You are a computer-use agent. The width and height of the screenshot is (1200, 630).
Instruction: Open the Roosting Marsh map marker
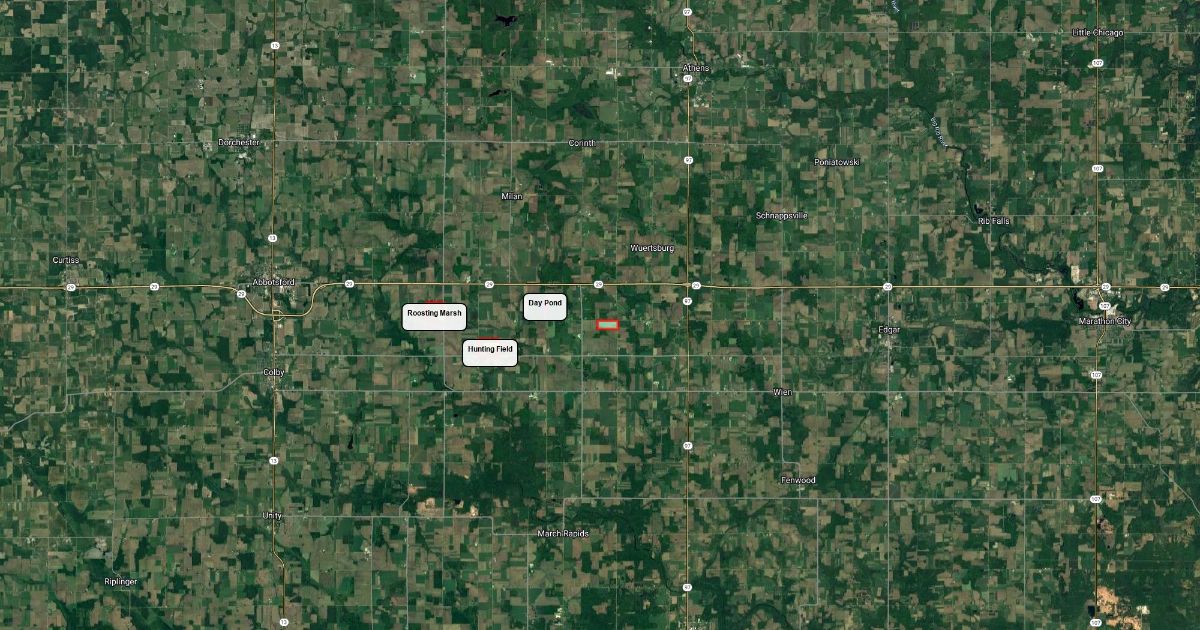pyautogui.click(x=434, y=315)
